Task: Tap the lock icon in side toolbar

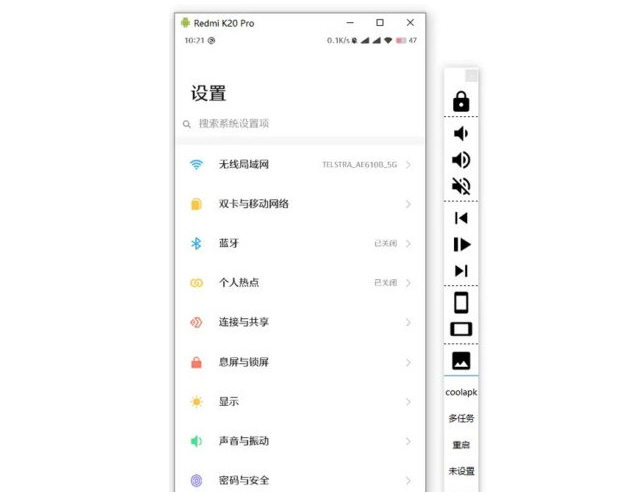Action: [x=461, y=101]
